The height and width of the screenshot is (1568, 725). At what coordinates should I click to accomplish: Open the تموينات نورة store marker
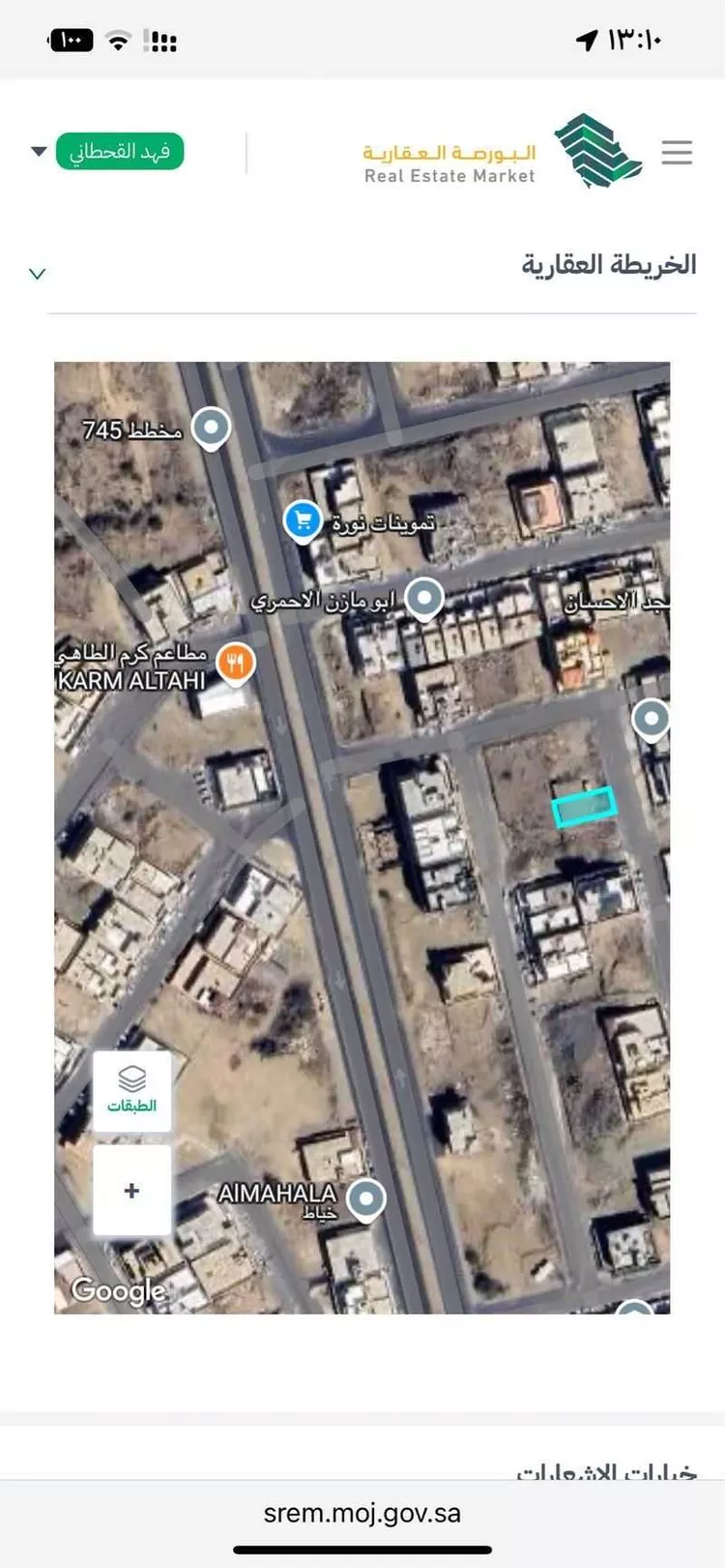[x=303, y=521]
